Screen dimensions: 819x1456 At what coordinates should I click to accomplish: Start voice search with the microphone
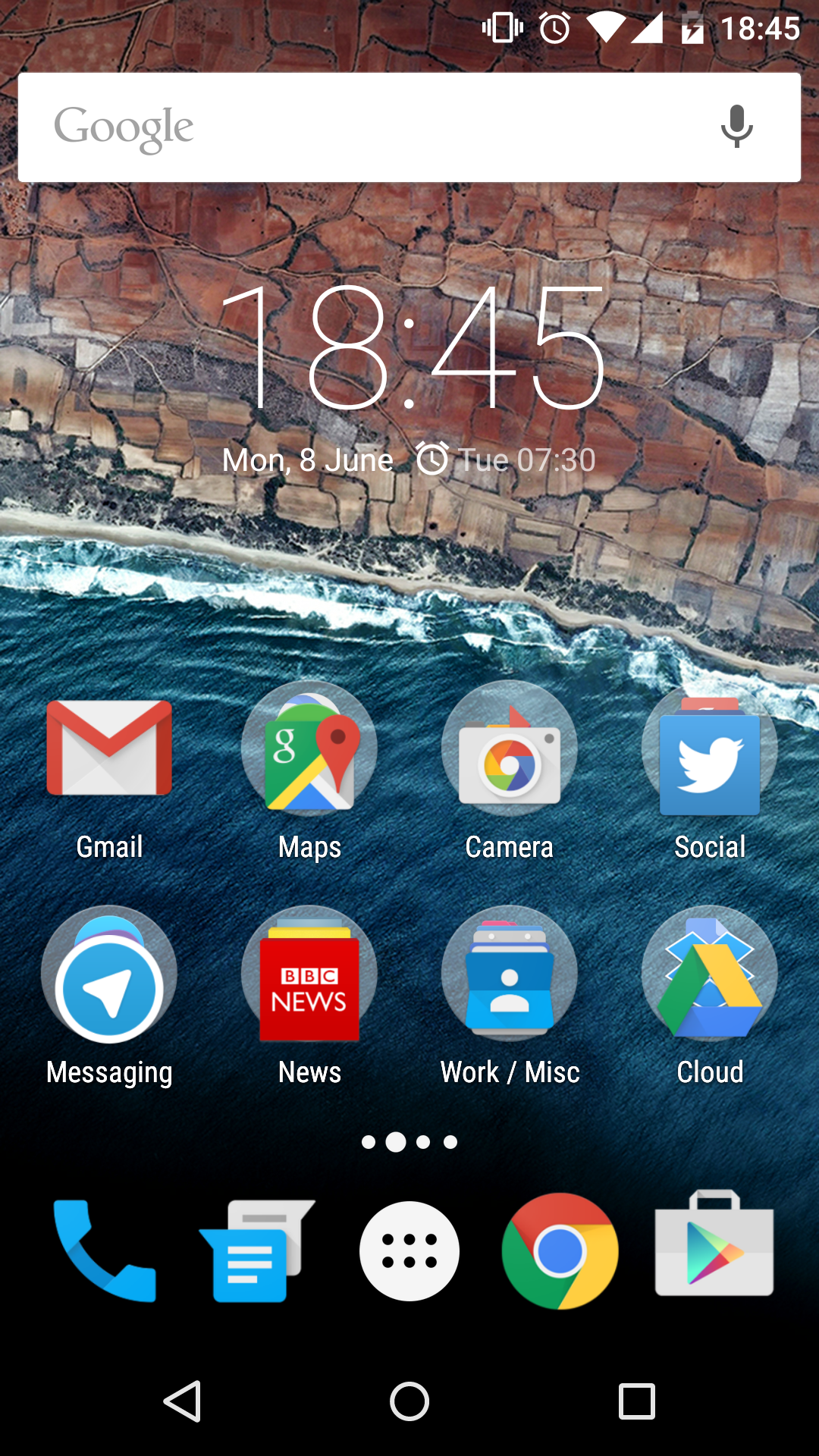[x=736, y=127]
